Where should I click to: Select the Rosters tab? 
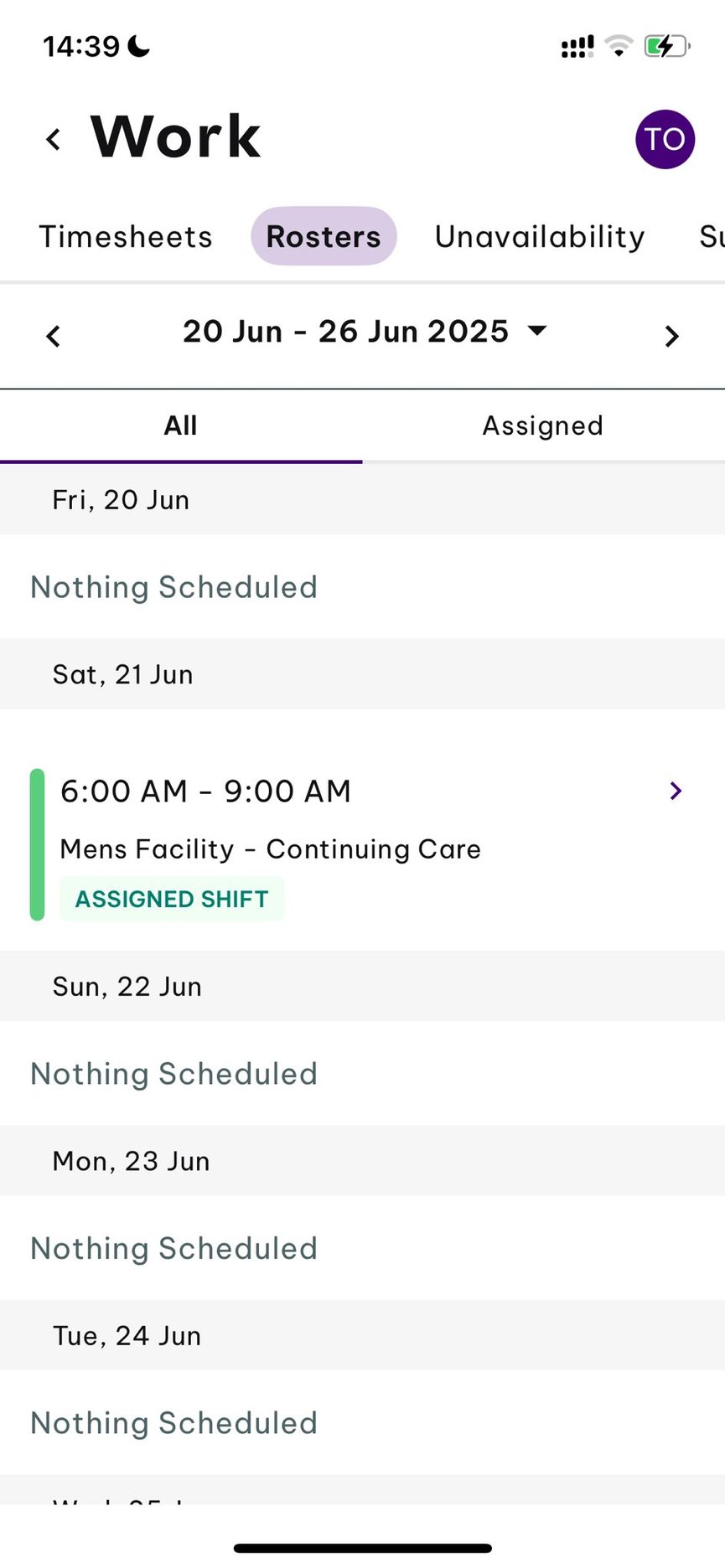(324, 237)
